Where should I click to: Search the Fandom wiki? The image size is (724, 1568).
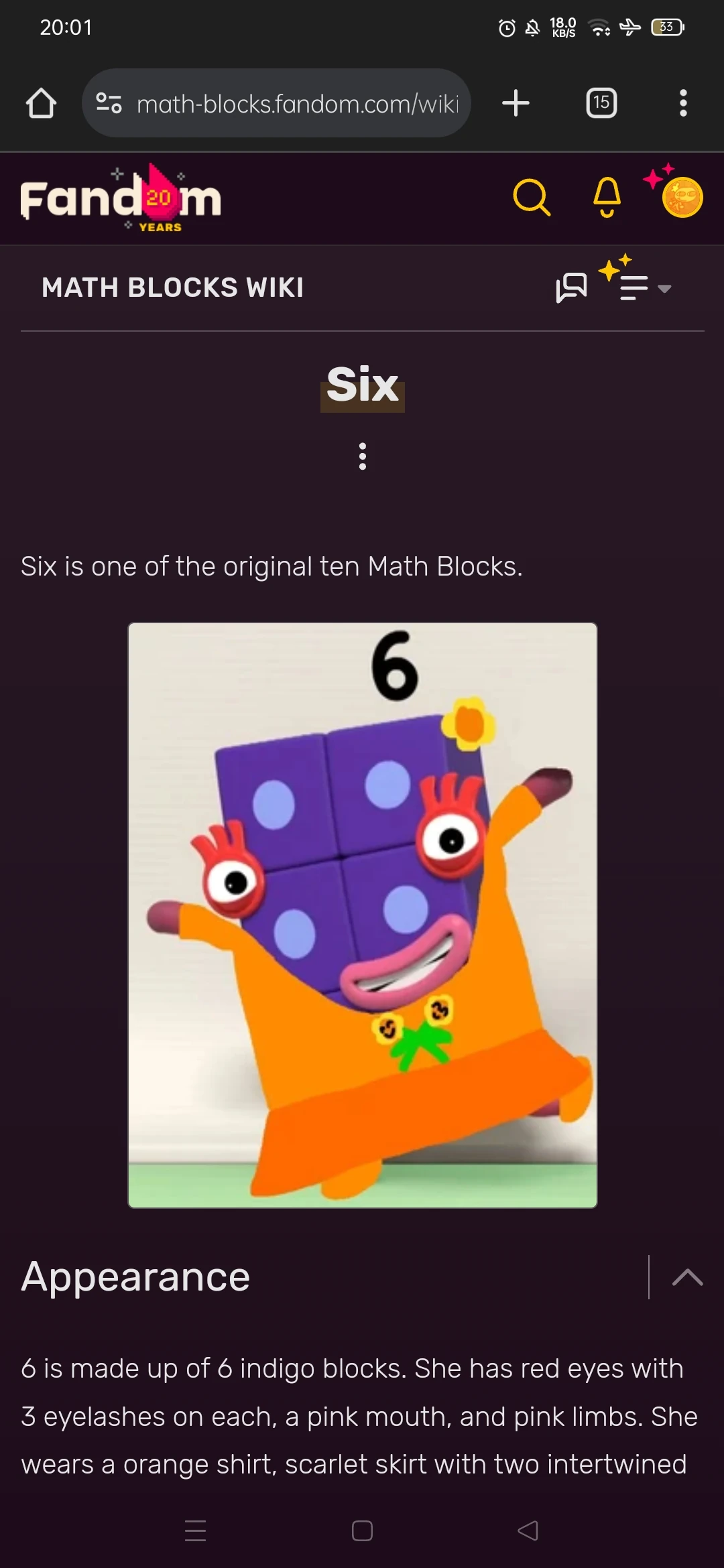[532, 198]
